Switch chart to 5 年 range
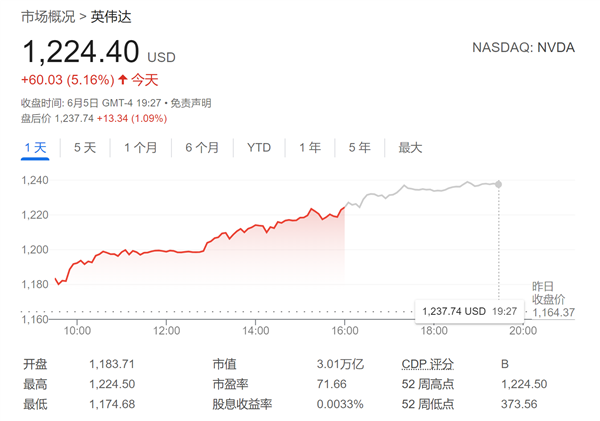600x421 pixels. [359, 147]
